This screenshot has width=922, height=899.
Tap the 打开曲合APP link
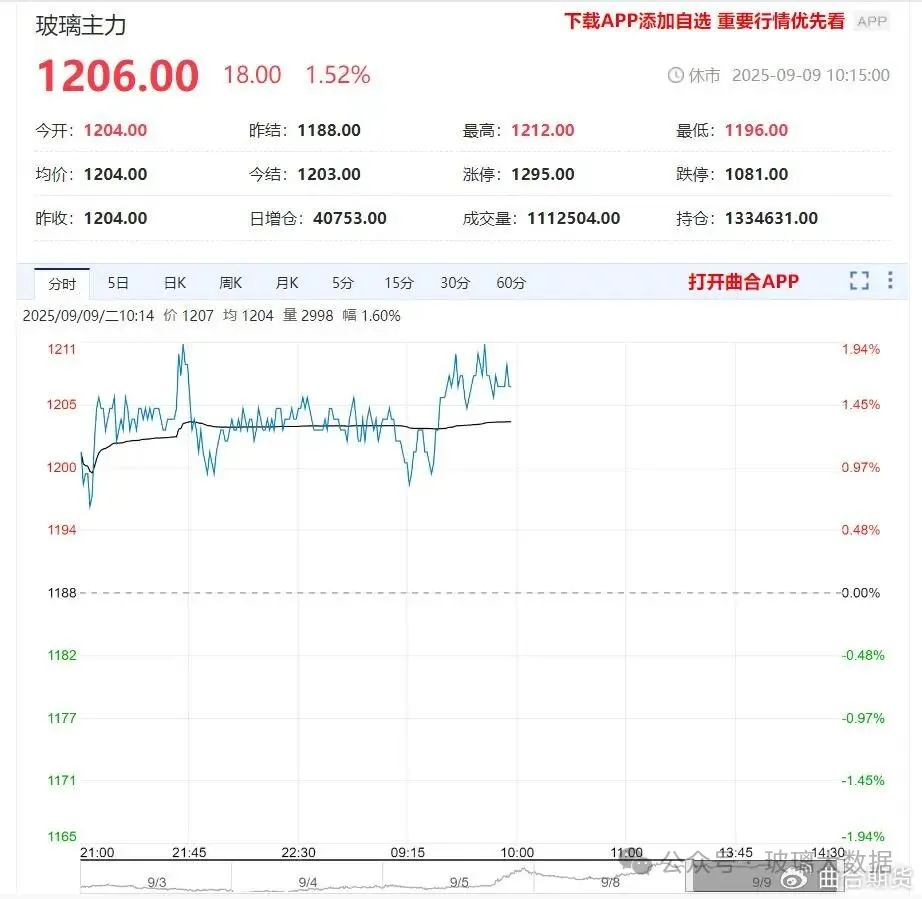pos(743,282)
